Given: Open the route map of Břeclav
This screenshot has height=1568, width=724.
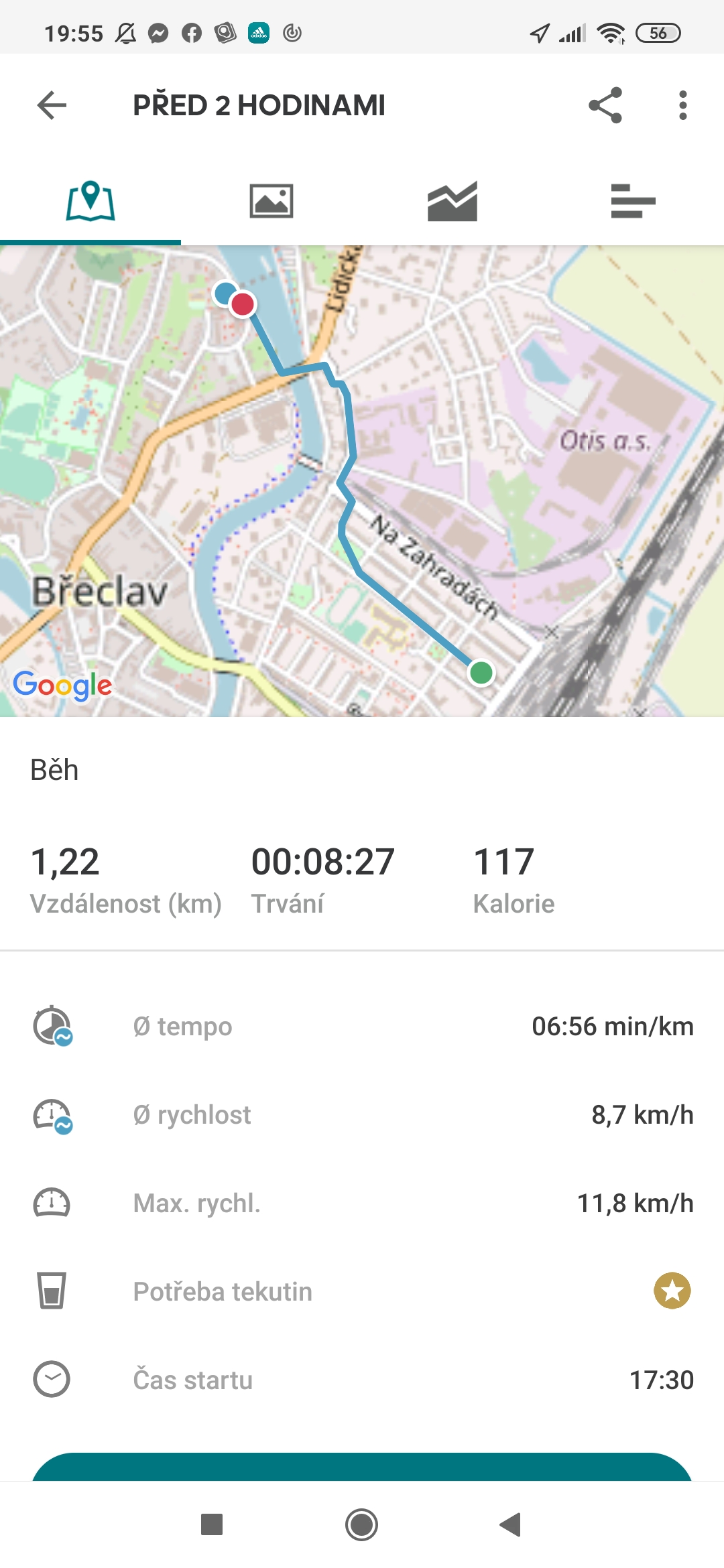Looking at the screenshot, I should [x=362, y=481].
